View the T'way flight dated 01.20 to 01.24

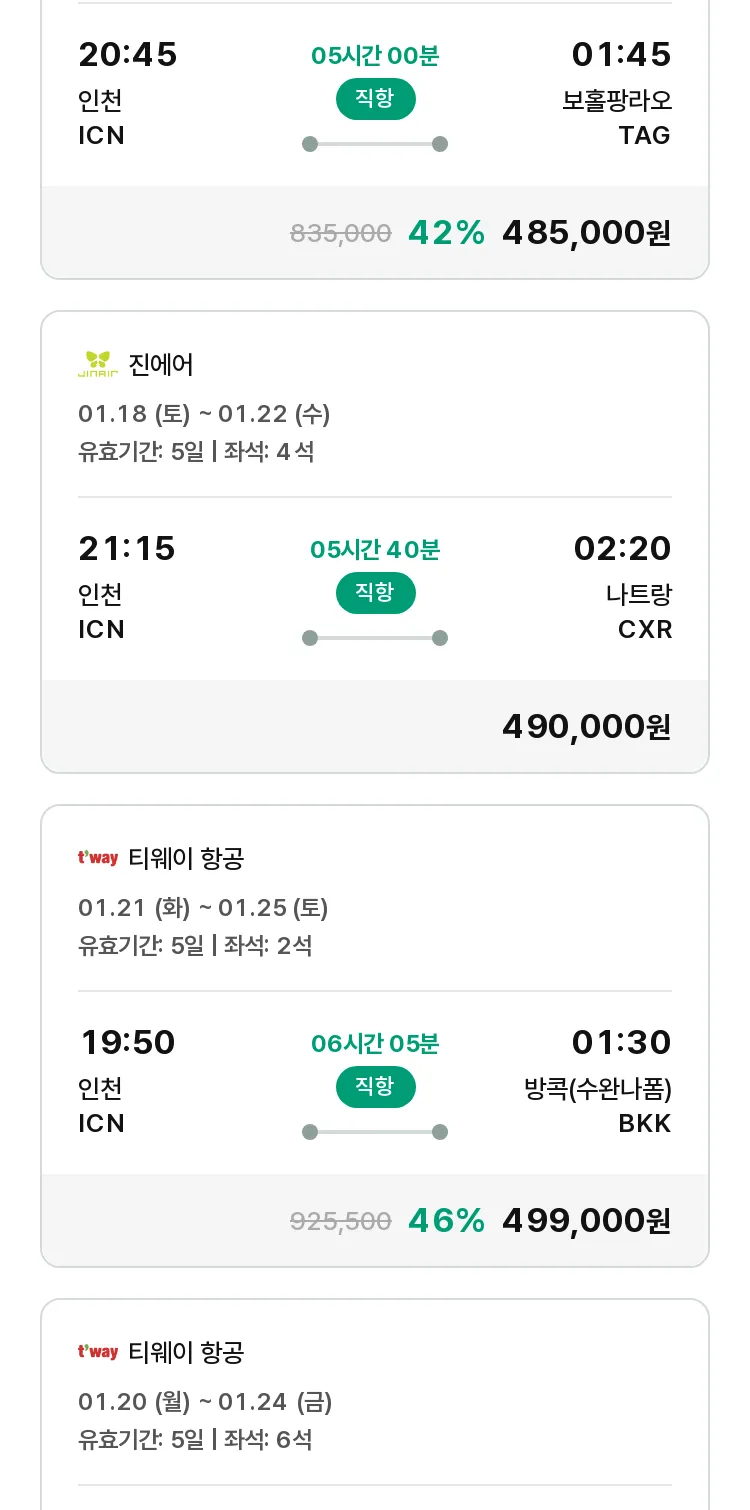tap(375, 1404)
